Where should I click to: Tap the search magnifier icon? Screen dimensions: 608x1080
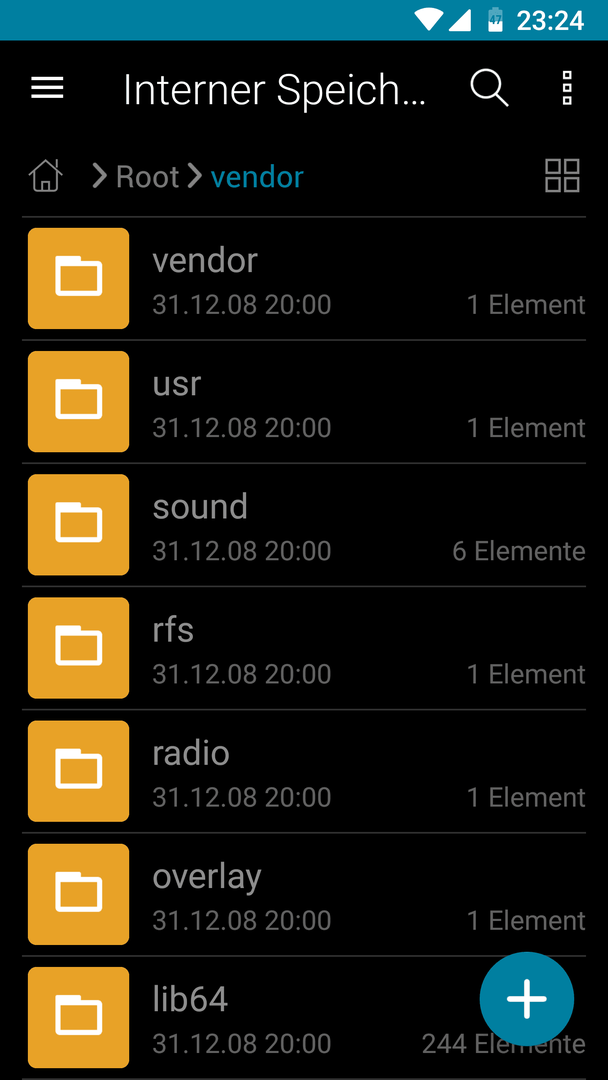(x=490, y=89)
